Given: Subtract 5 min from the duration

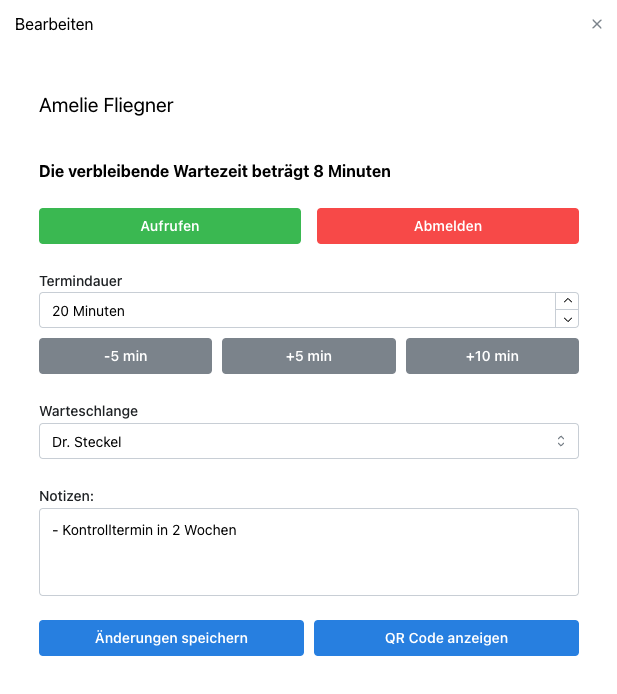Looking at the screenshot, I should tap(125, 356).
